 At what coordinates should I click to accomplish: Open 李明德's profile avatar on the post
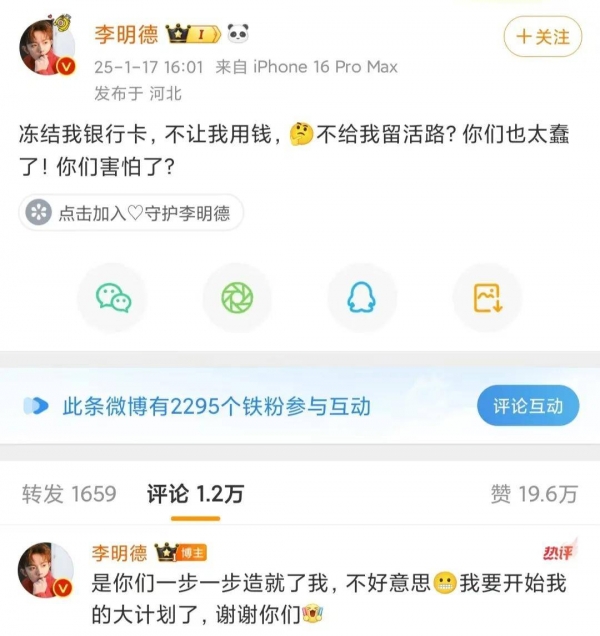pyautogui.click(x=47, y=47)
